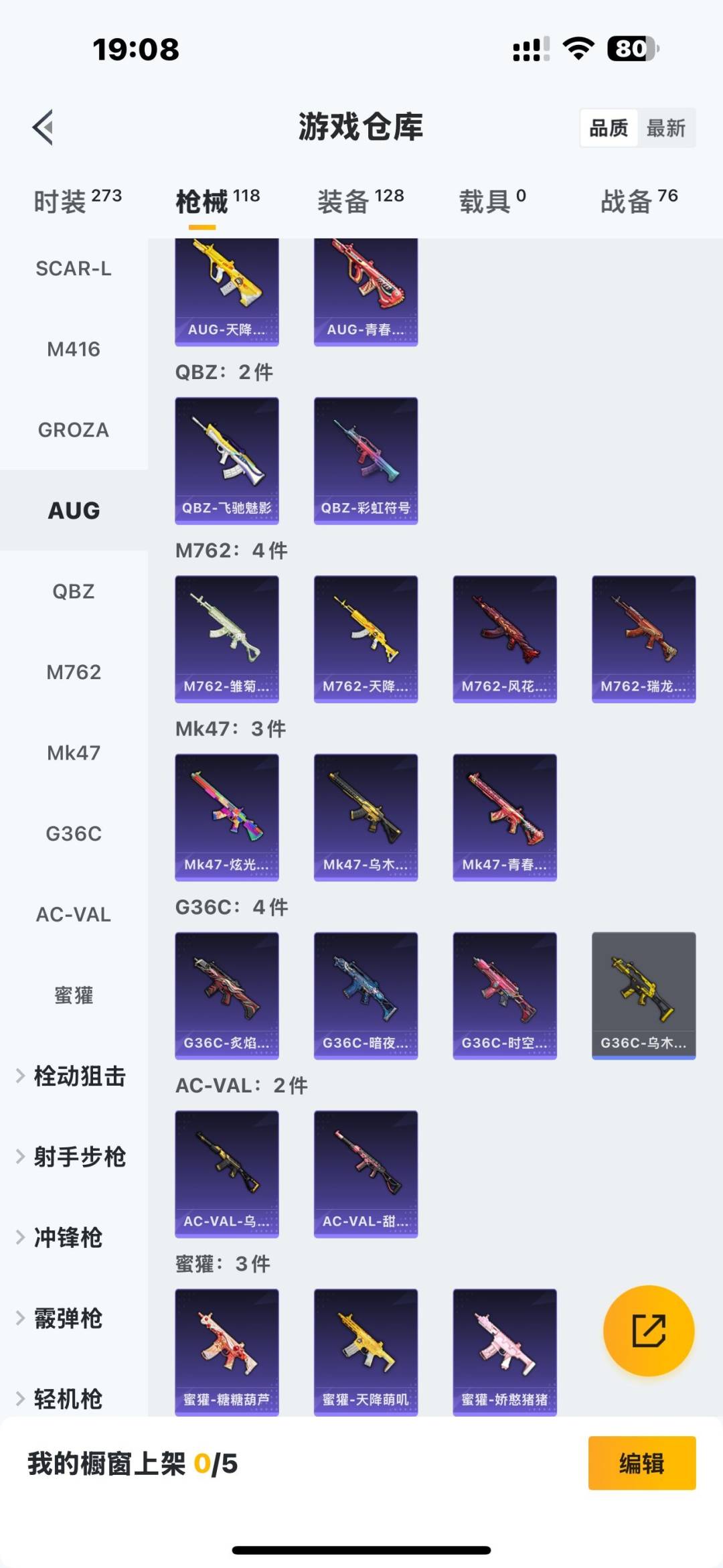723x1568 pixels.
Task: Open the AC-VAL-甜 skin tile
Action: [x=366, y=1173]
